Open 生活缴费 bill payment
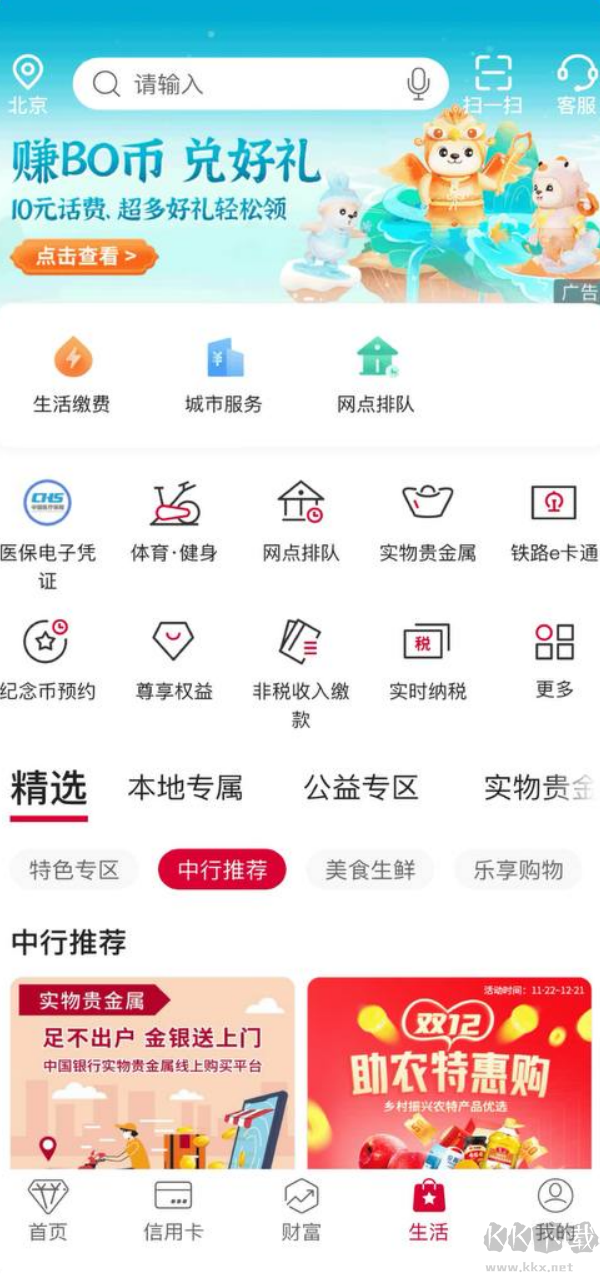The image size is (600, 1274). [x=72, y=376]
